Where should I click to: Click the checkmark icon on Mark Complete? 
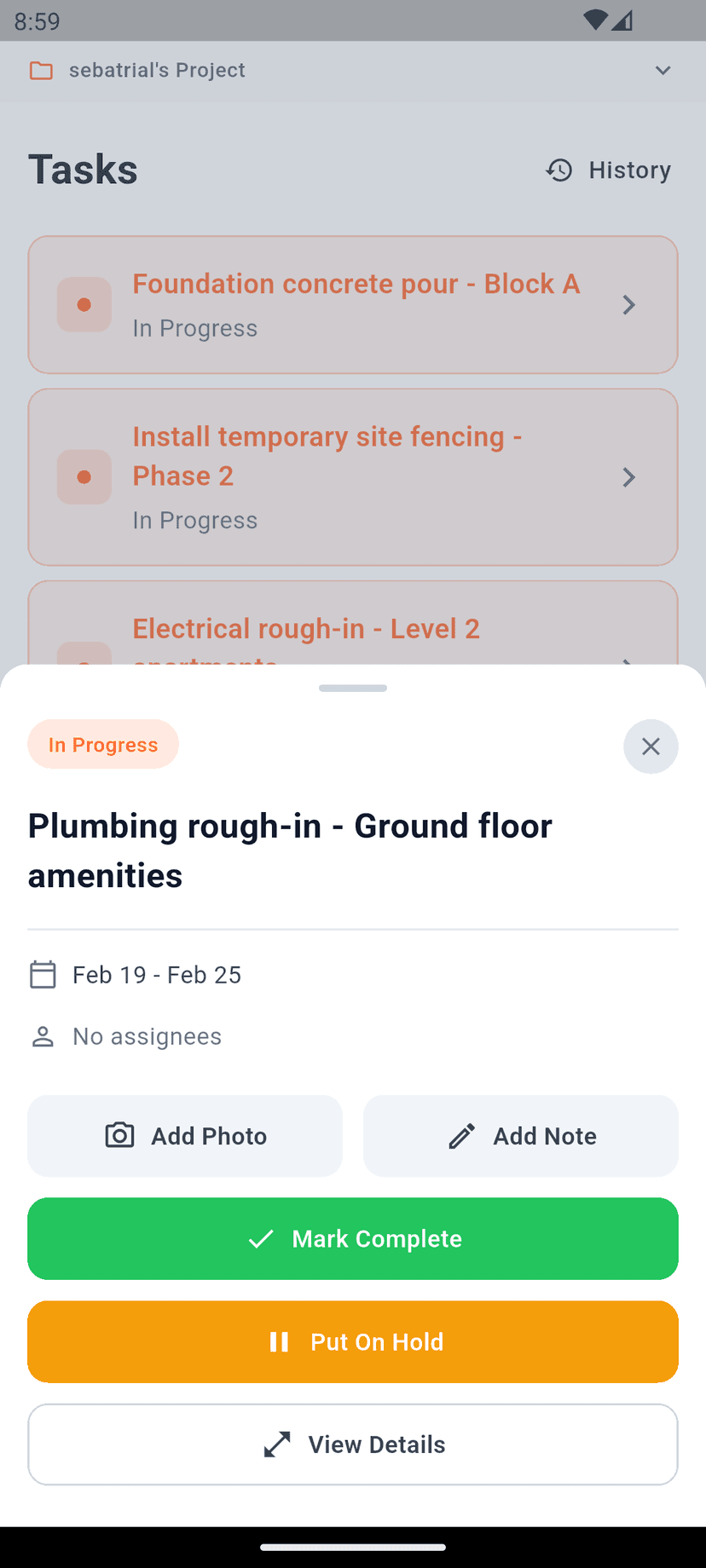coord(261,1239)
